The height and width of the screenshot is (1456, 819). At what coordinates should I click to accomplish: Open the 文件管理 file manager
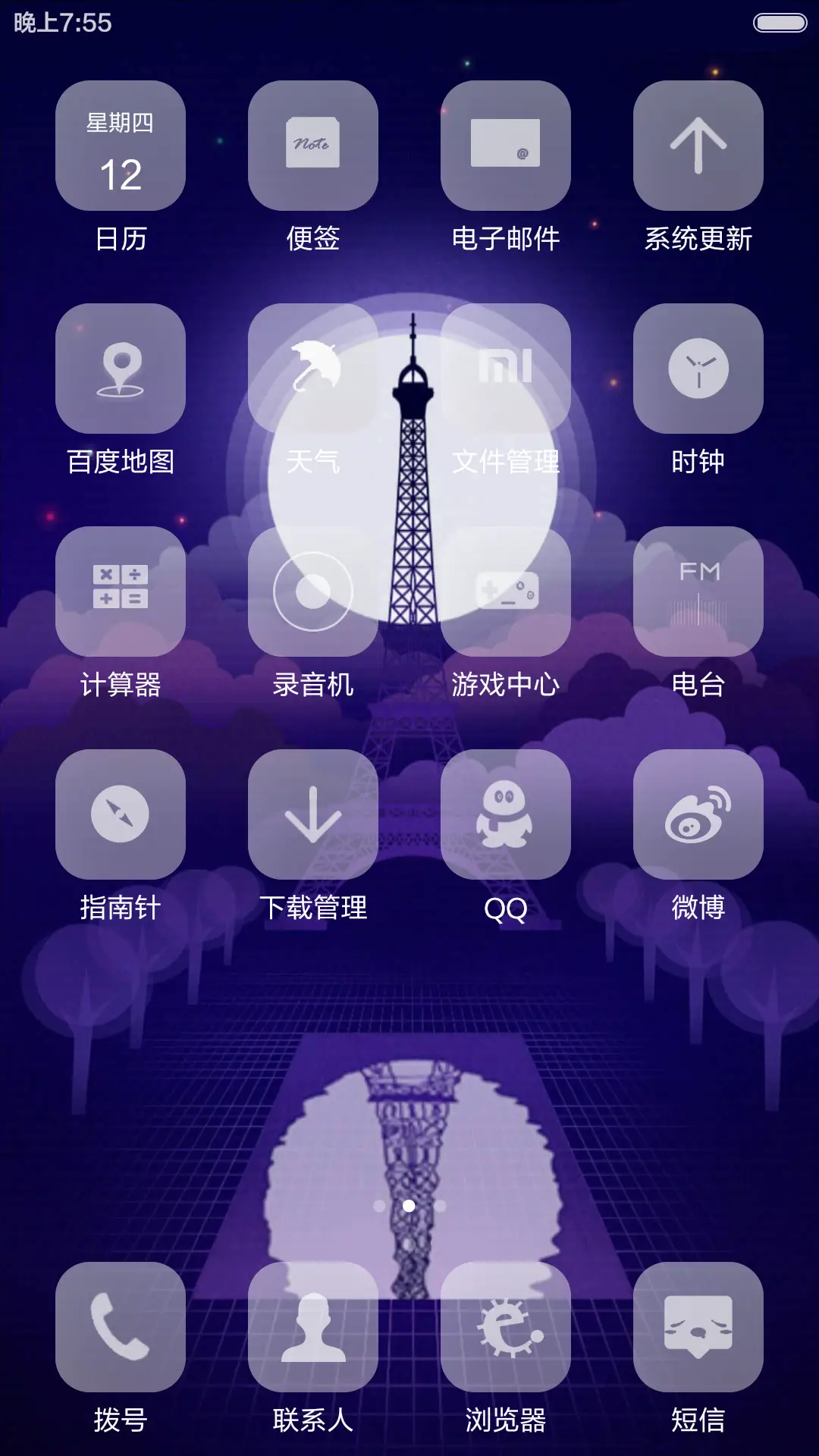(506, 369)
